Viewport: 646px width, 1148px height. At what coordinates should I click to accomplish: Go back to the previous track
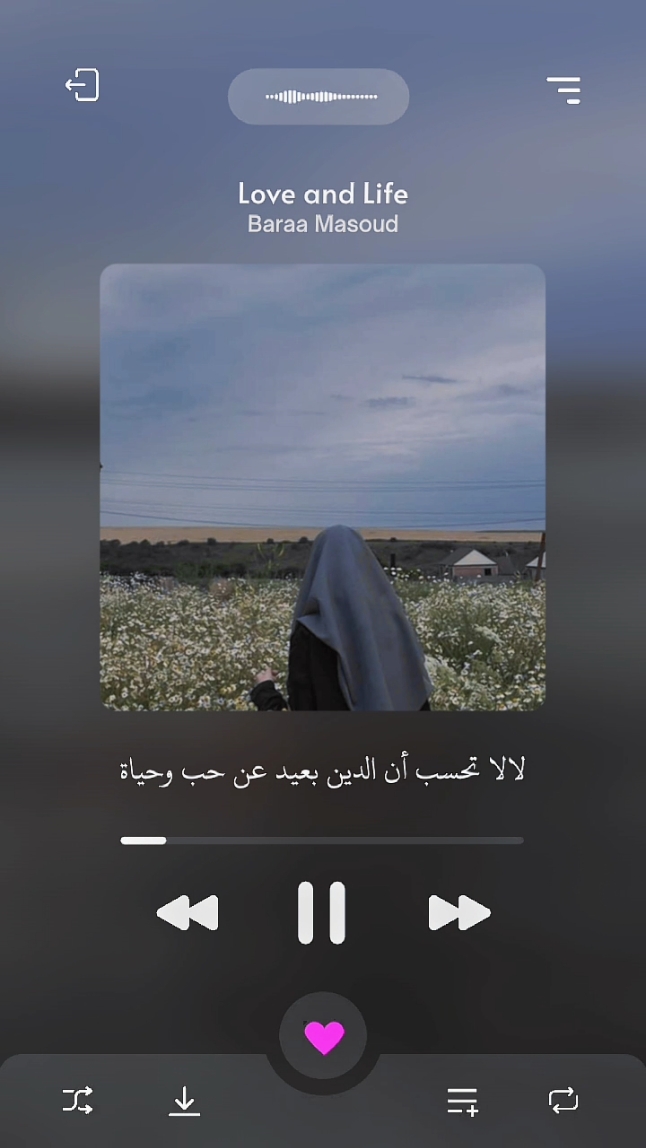tap(188, 912)
